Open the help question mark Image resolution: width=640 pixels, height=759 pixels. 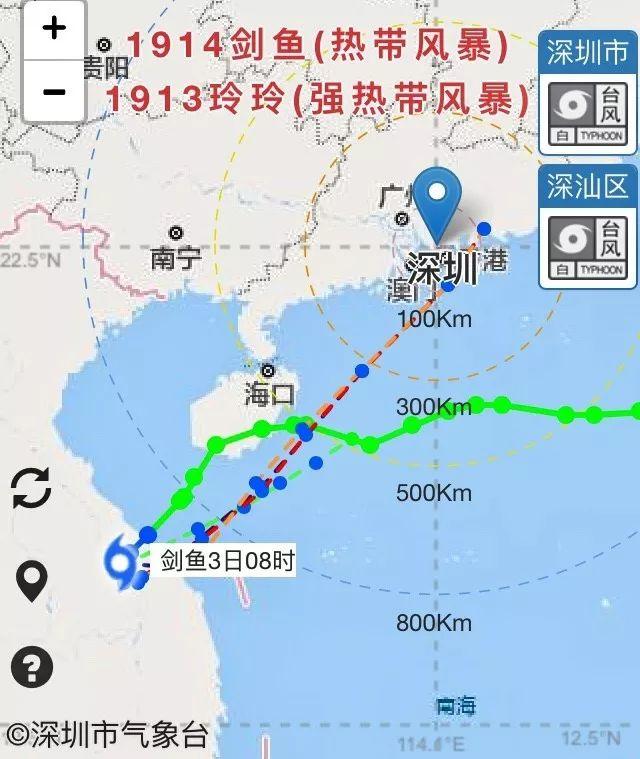click(32, 667)
